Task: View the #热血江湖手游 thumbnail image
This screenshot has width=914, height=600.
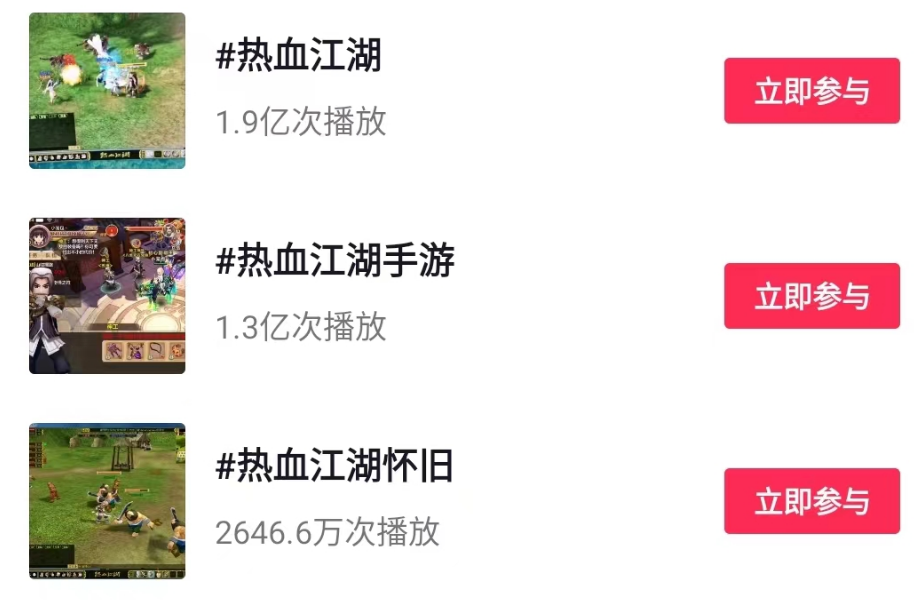Action: tap(107, 296)
